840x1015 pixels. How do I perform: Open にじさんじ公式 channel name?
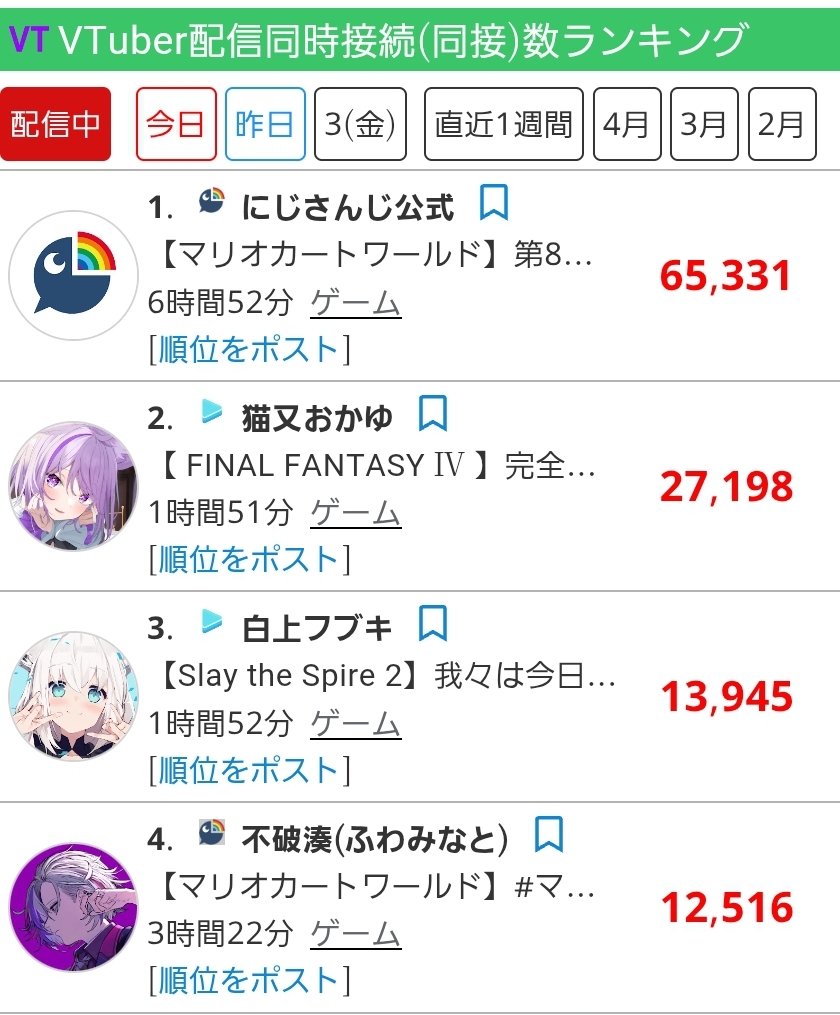tap(348, 207)
